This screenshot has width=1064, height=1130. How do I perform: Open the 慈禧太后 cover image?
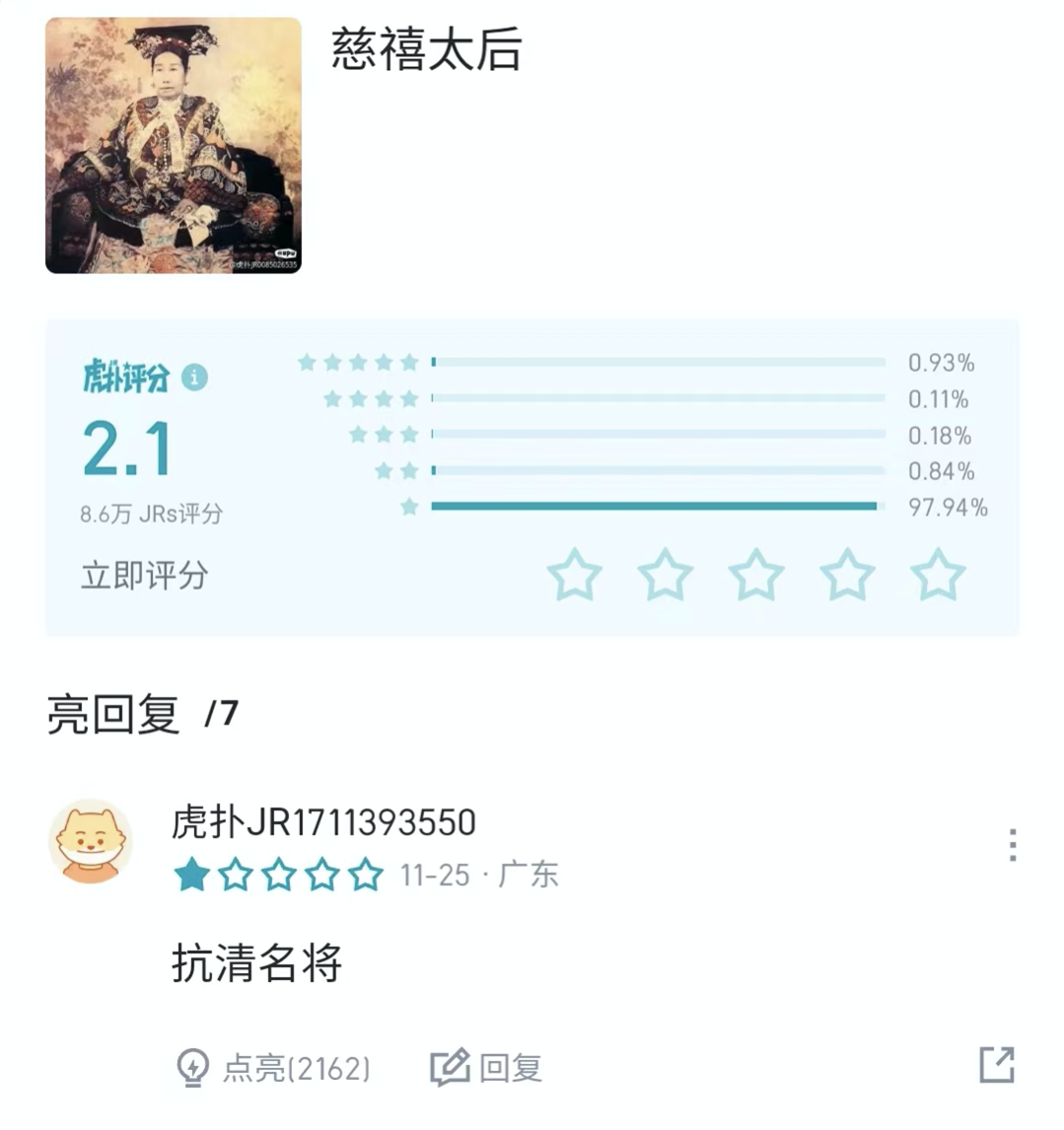[x=174, y=145]
